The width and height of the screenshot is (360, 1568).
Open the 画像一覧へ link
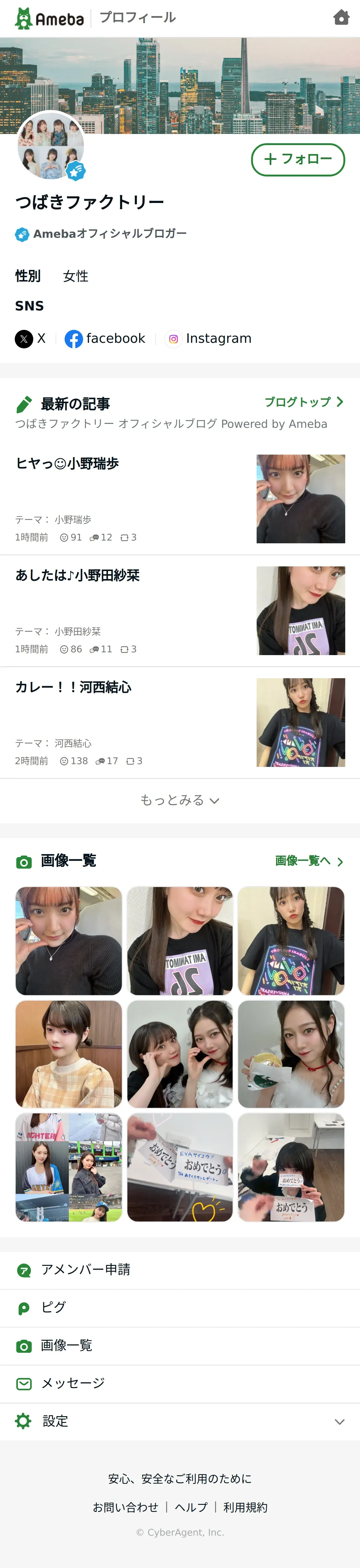[310, 861]
